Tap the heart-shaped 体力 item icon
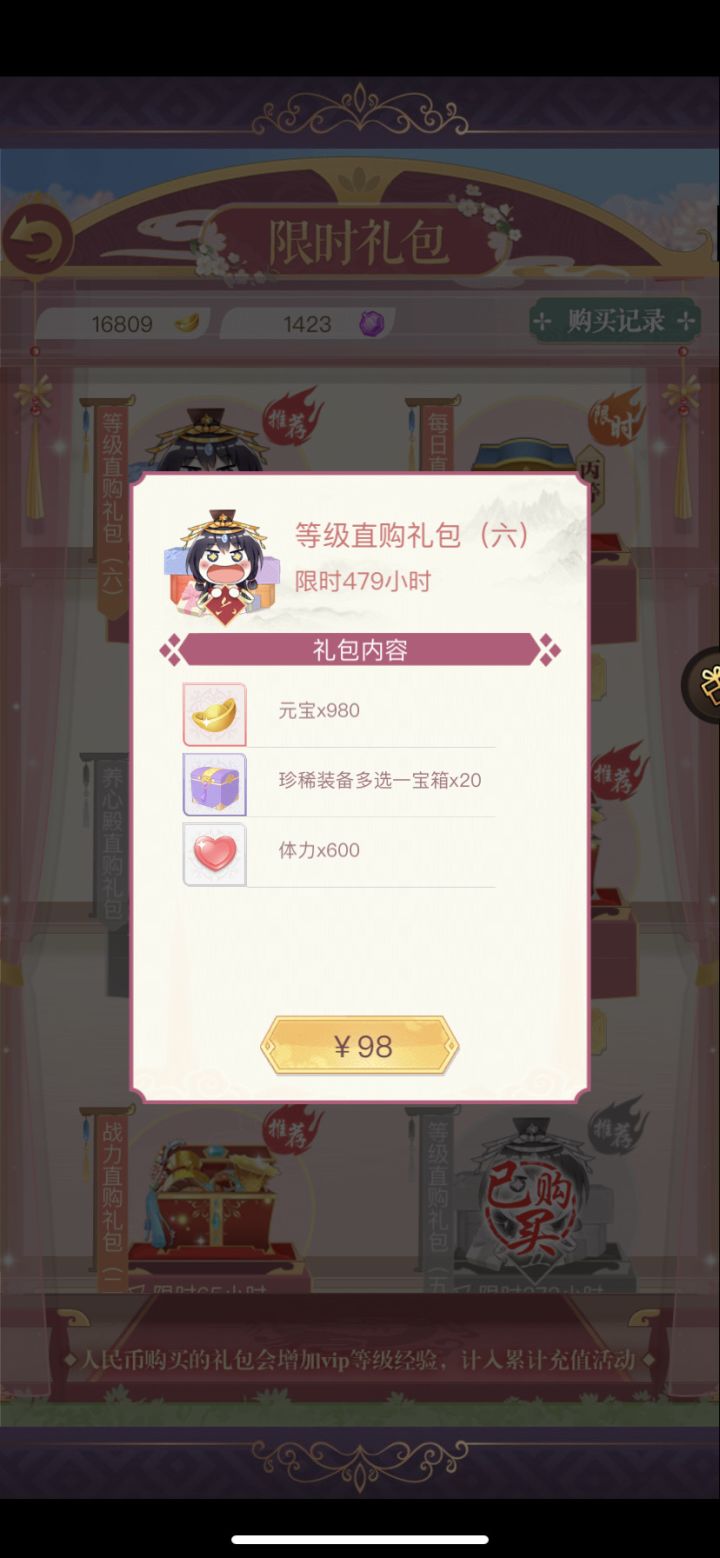 point(213,854)
